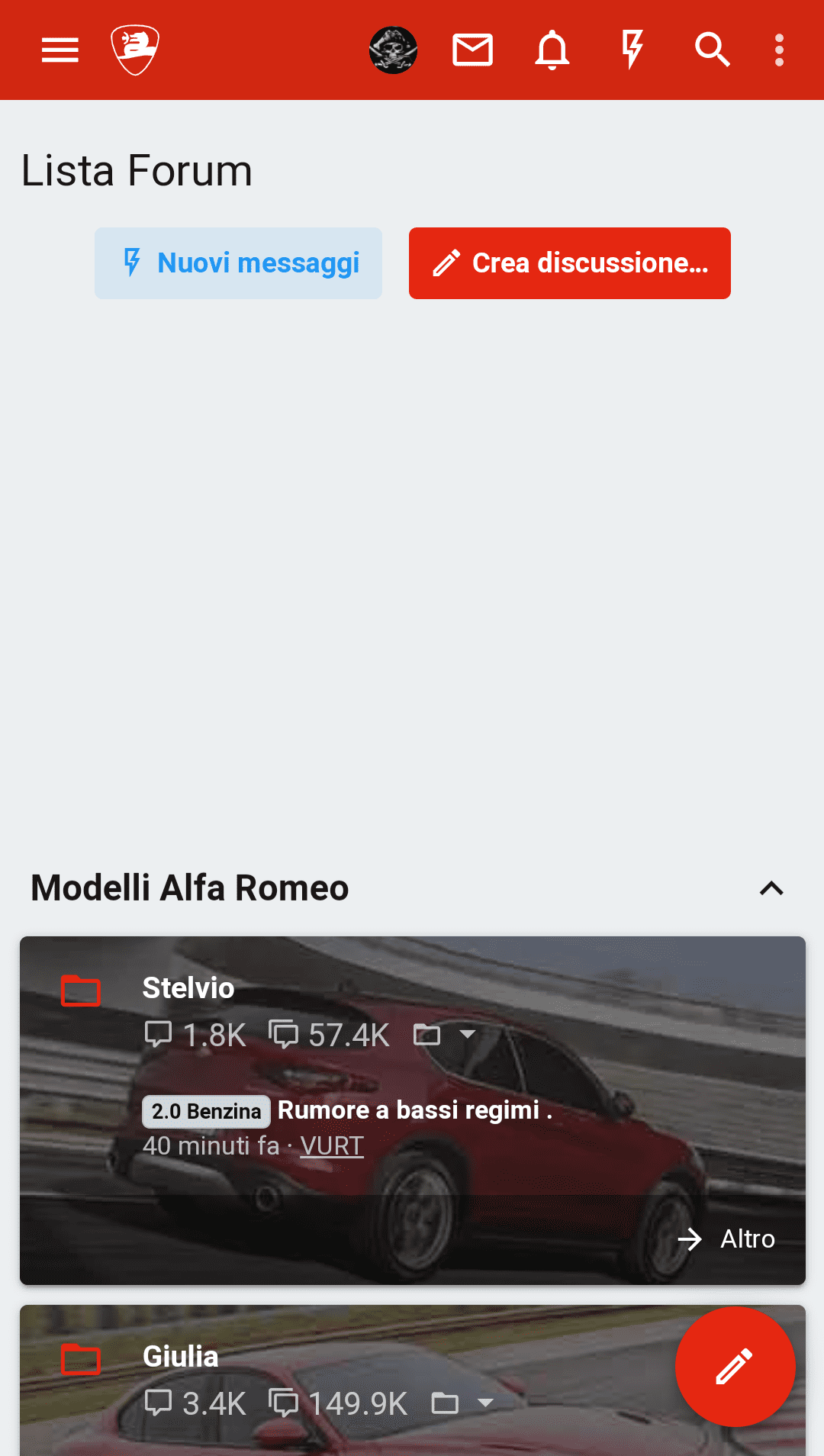
Task: View VURT's profile
Action: (332, 1145)
